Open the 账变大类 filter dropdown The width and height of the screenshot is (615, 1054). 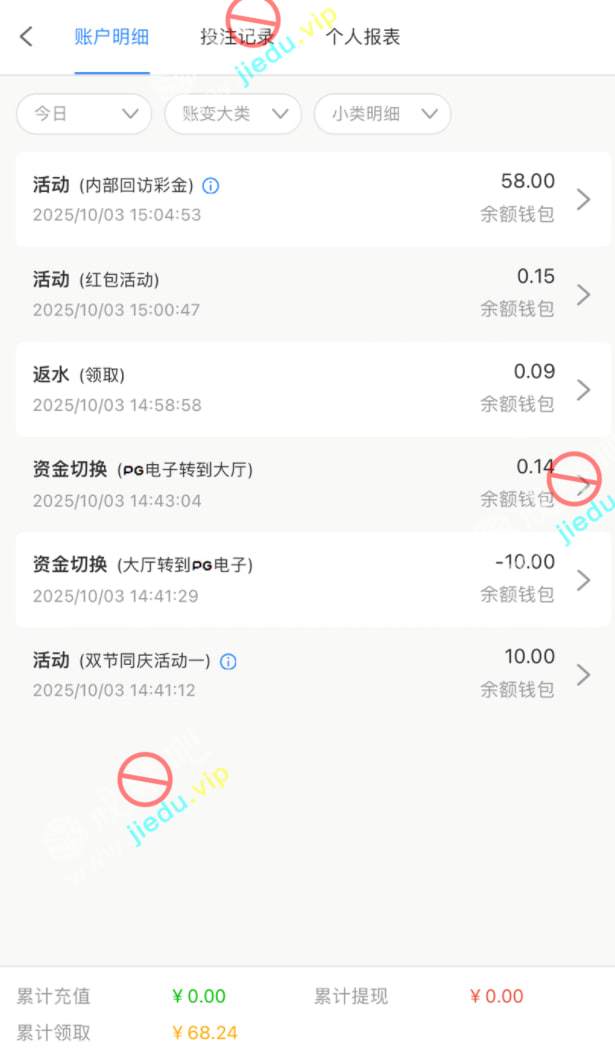(x=232, y=114)
